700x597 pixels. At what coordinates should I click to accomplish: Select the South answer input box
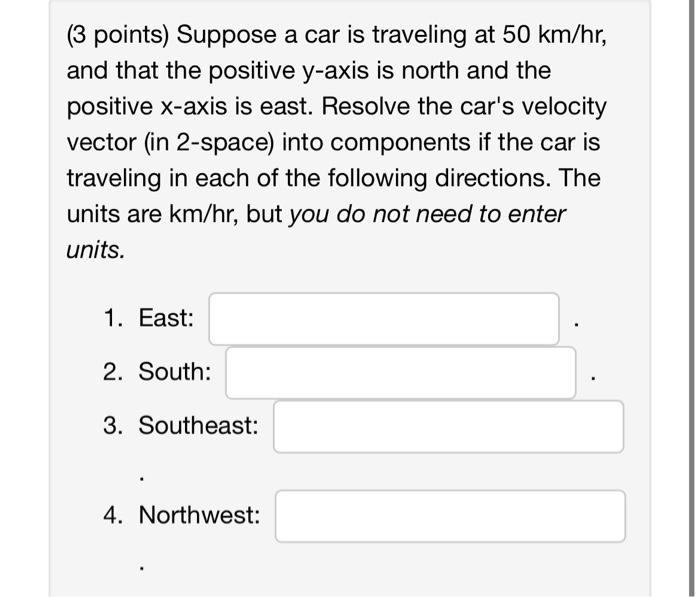pos(400,372)
